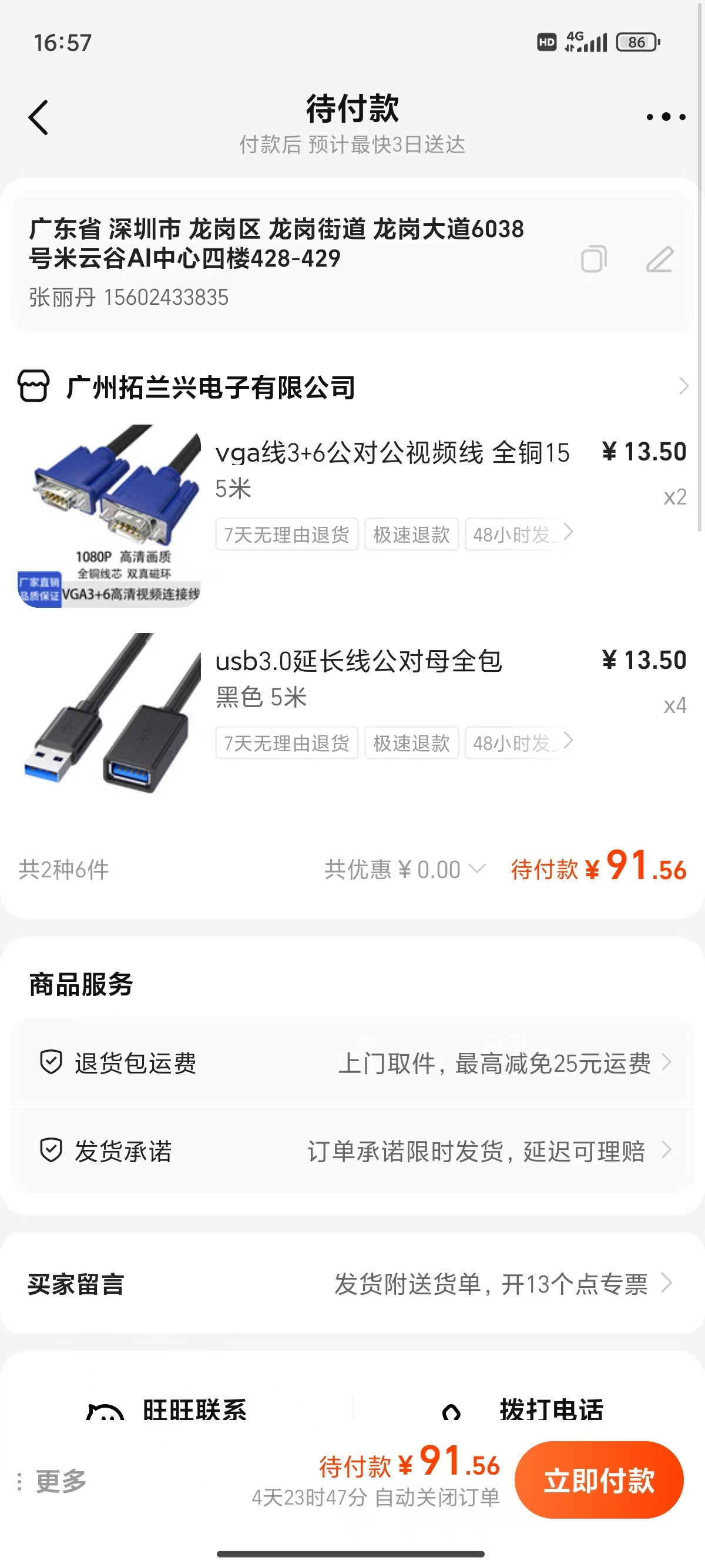Open the 广州拓兰兴电子有限公司 shop
This screenshot has width=705, height=1568.
[x=209, y=387]
